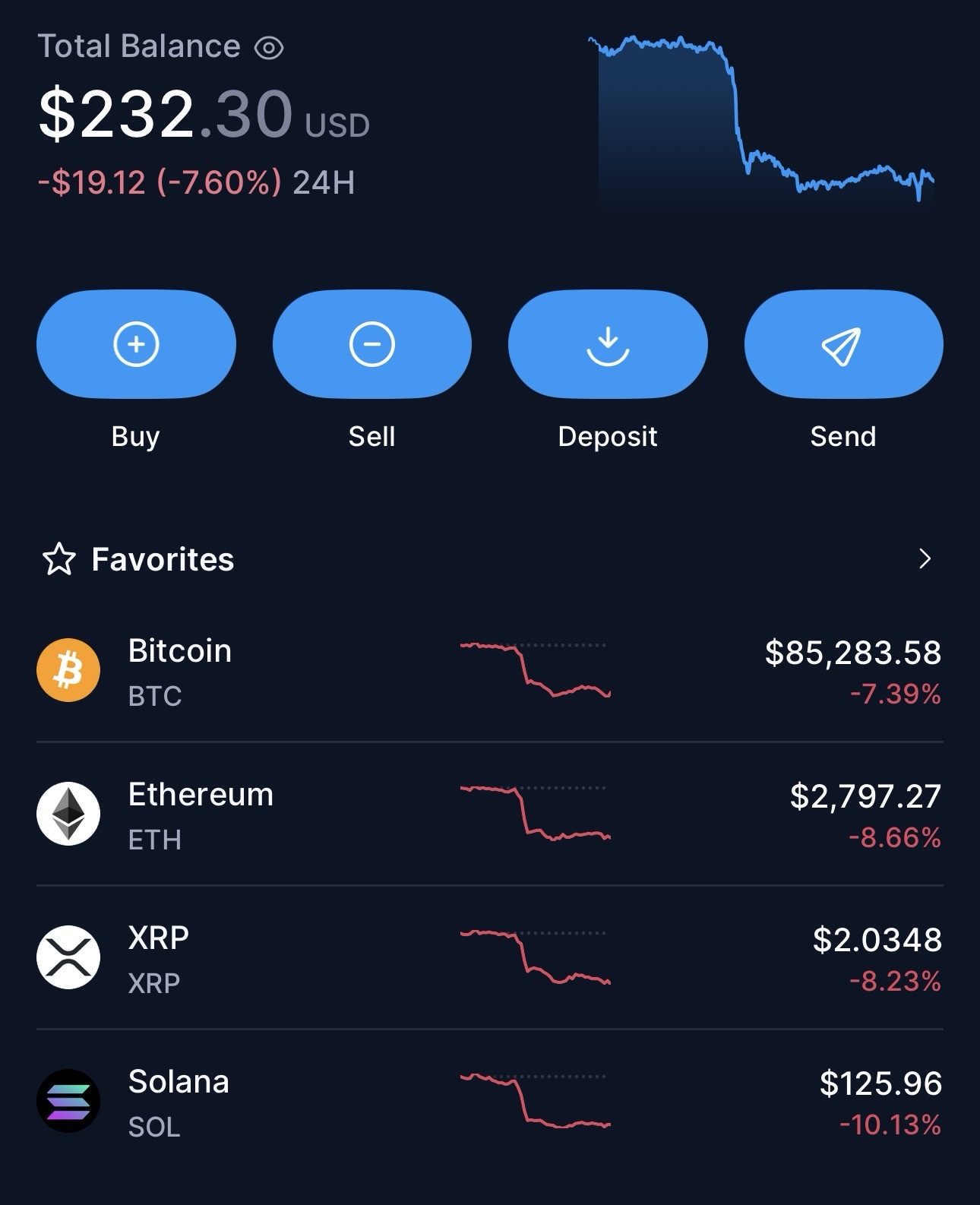The height and width of the screenshot is (1205, 980).
Task: Tap the Send button
Action: point(843,344)
